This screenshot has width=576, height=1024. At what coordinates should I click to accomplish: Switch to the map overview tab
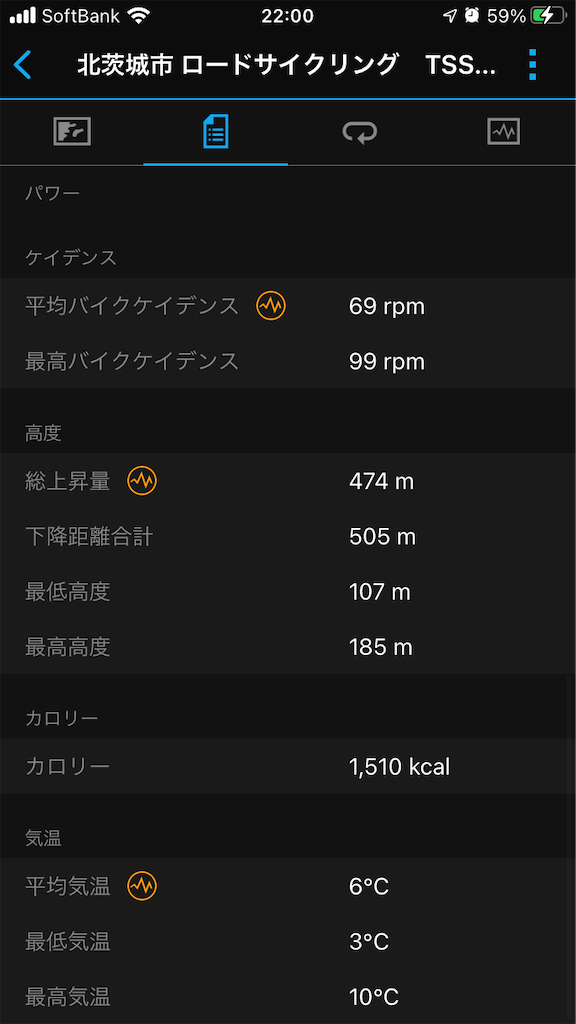click(72, 133)
